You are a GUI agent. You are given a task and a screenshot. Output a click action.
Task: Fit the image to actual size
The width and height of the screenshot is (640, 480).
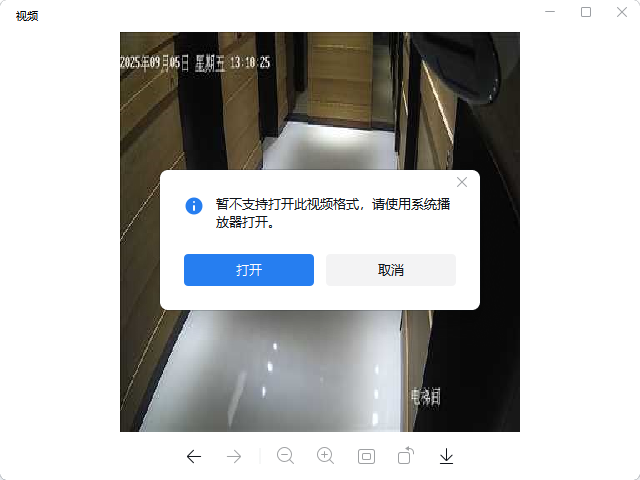pyautogui.click(x=366, y=456)
